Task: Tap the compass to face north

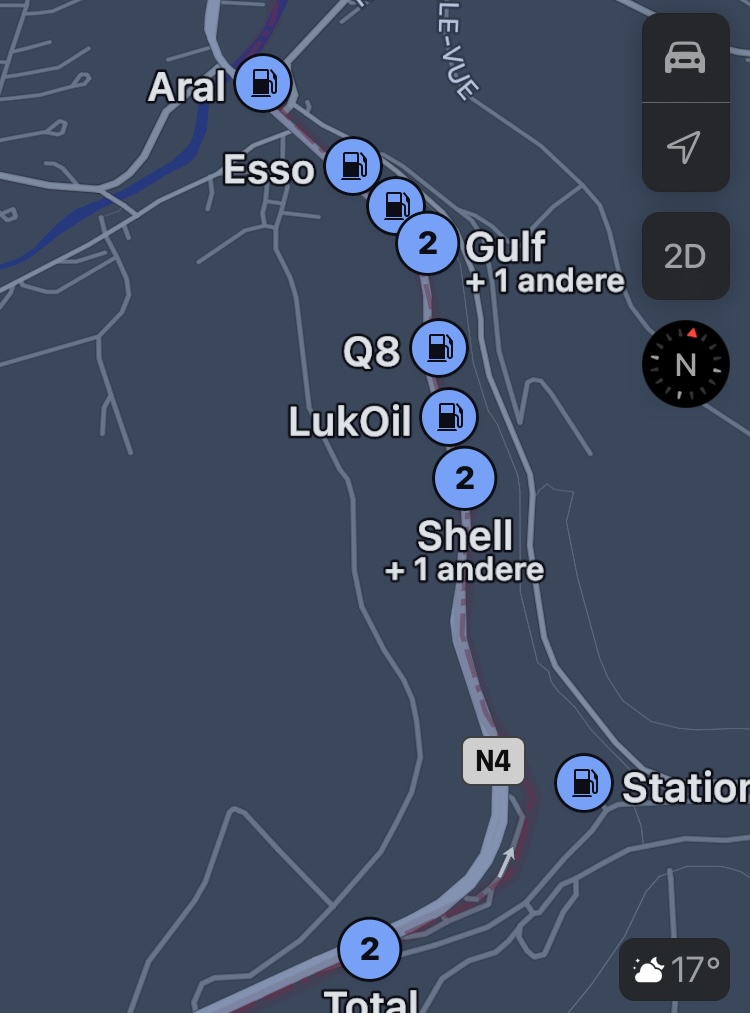Action: click(x=685, y=364)
